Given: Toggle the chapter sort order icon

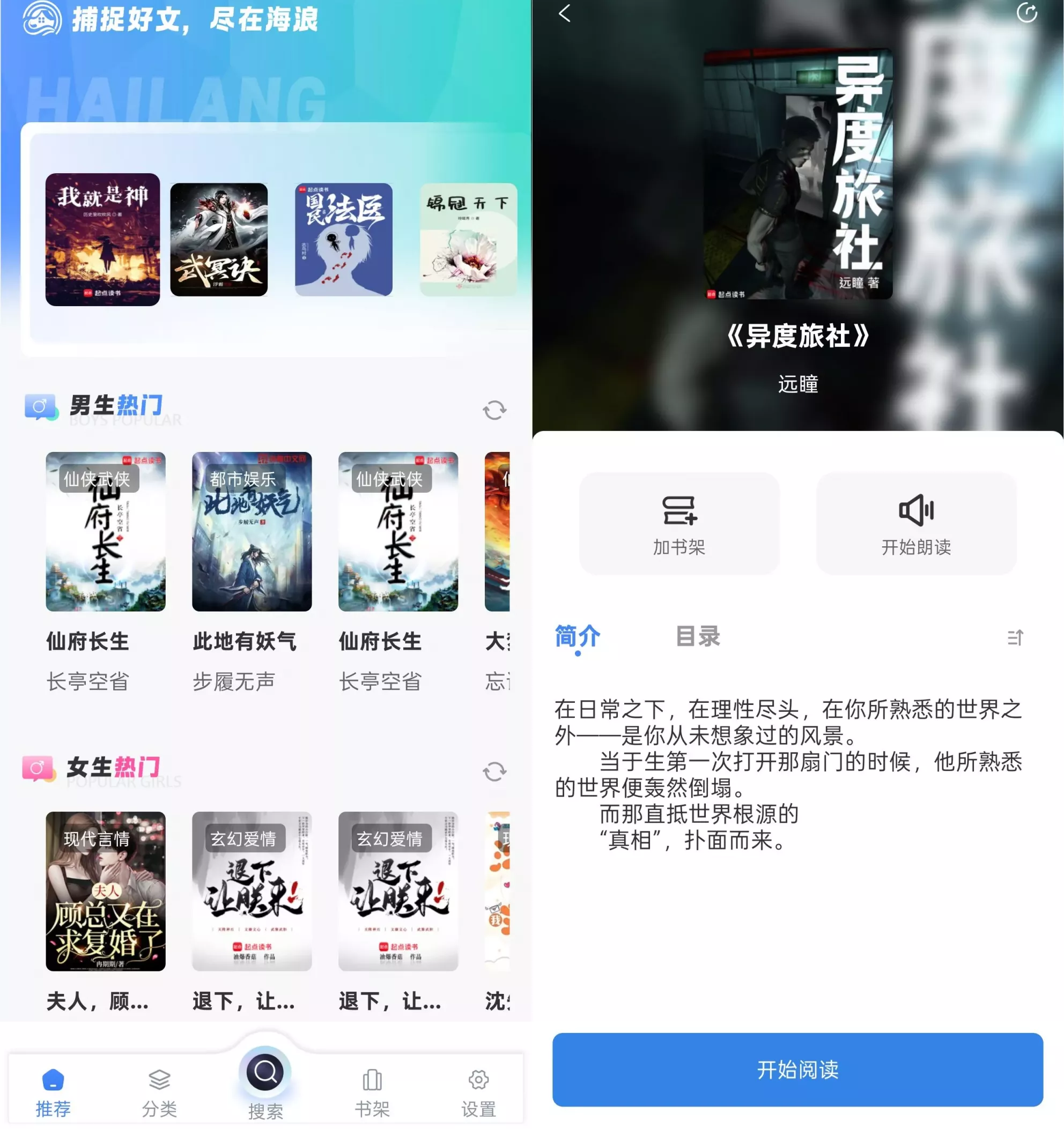Looking at the screenshot, I should coord(1015,638).
